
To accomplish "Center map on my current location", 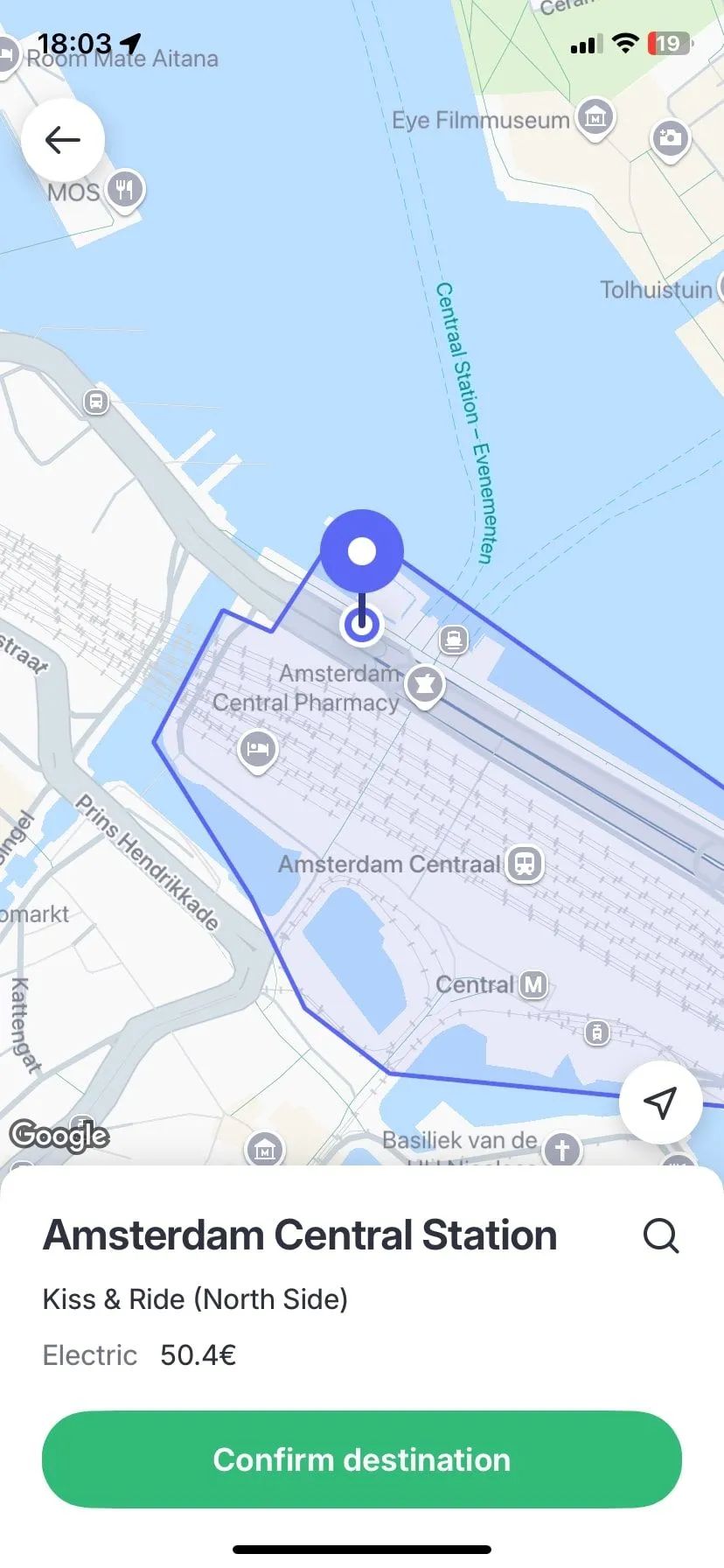I will pyautogui.click(x=660, y=1102).
